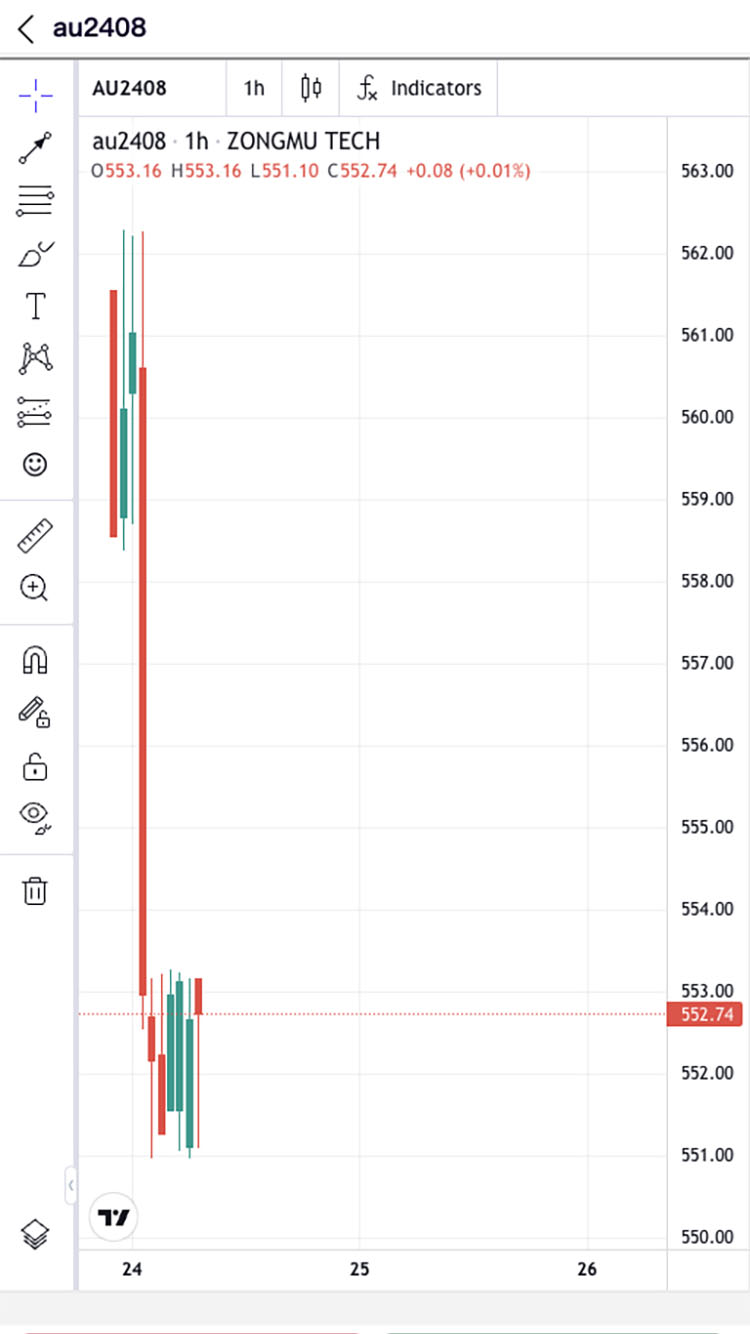The width and height of the screenshot is (750, 1334).
Task: Select the brush drawing tool
Action: [35, 254]
